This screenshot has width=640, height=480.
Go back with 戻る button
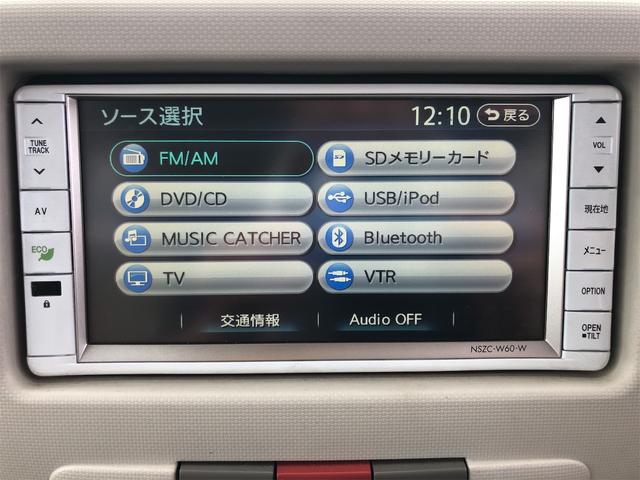[508, 115]
